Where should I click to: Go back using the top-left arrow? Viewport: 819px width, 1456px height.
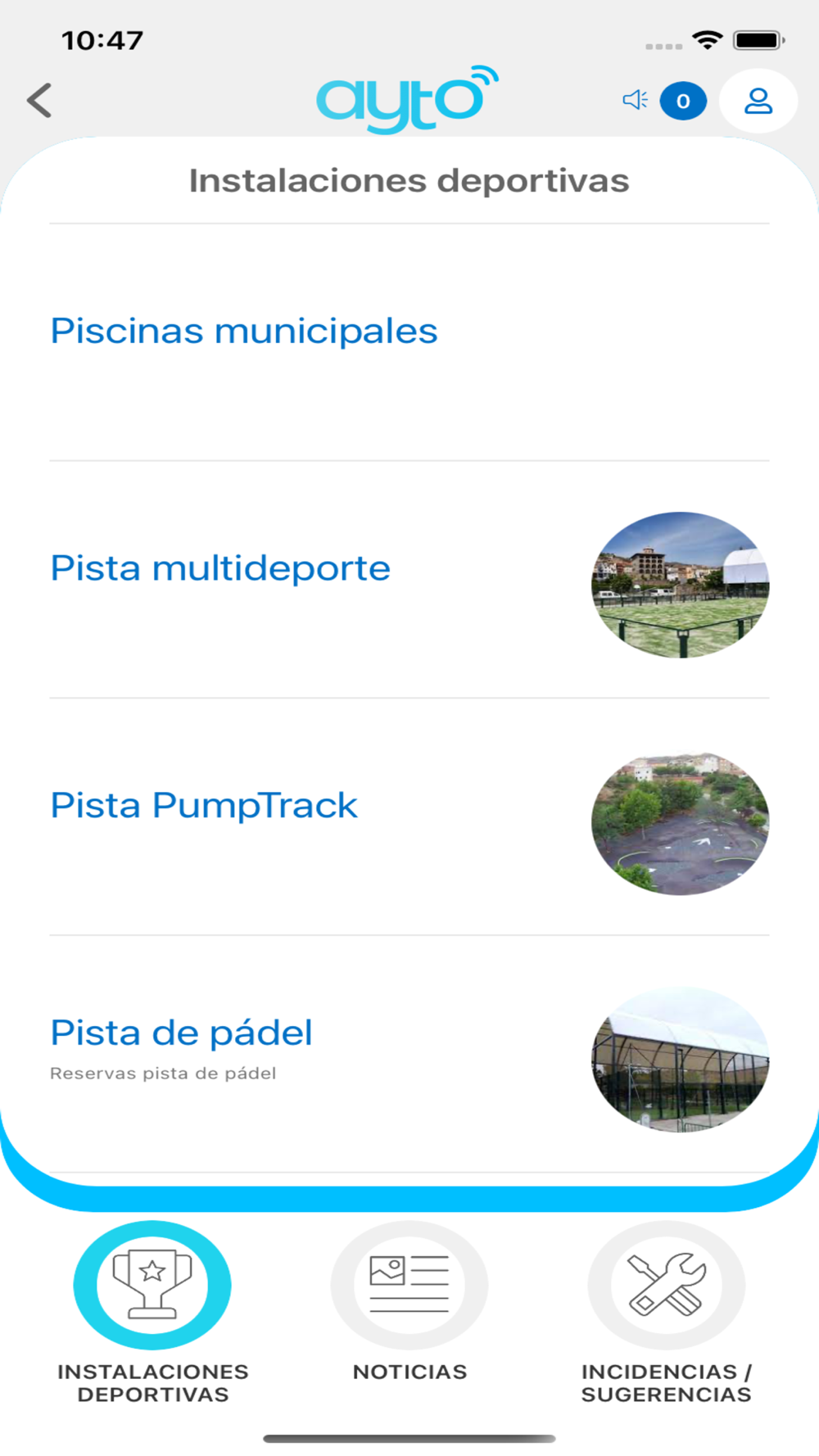(x=39, y=101)
